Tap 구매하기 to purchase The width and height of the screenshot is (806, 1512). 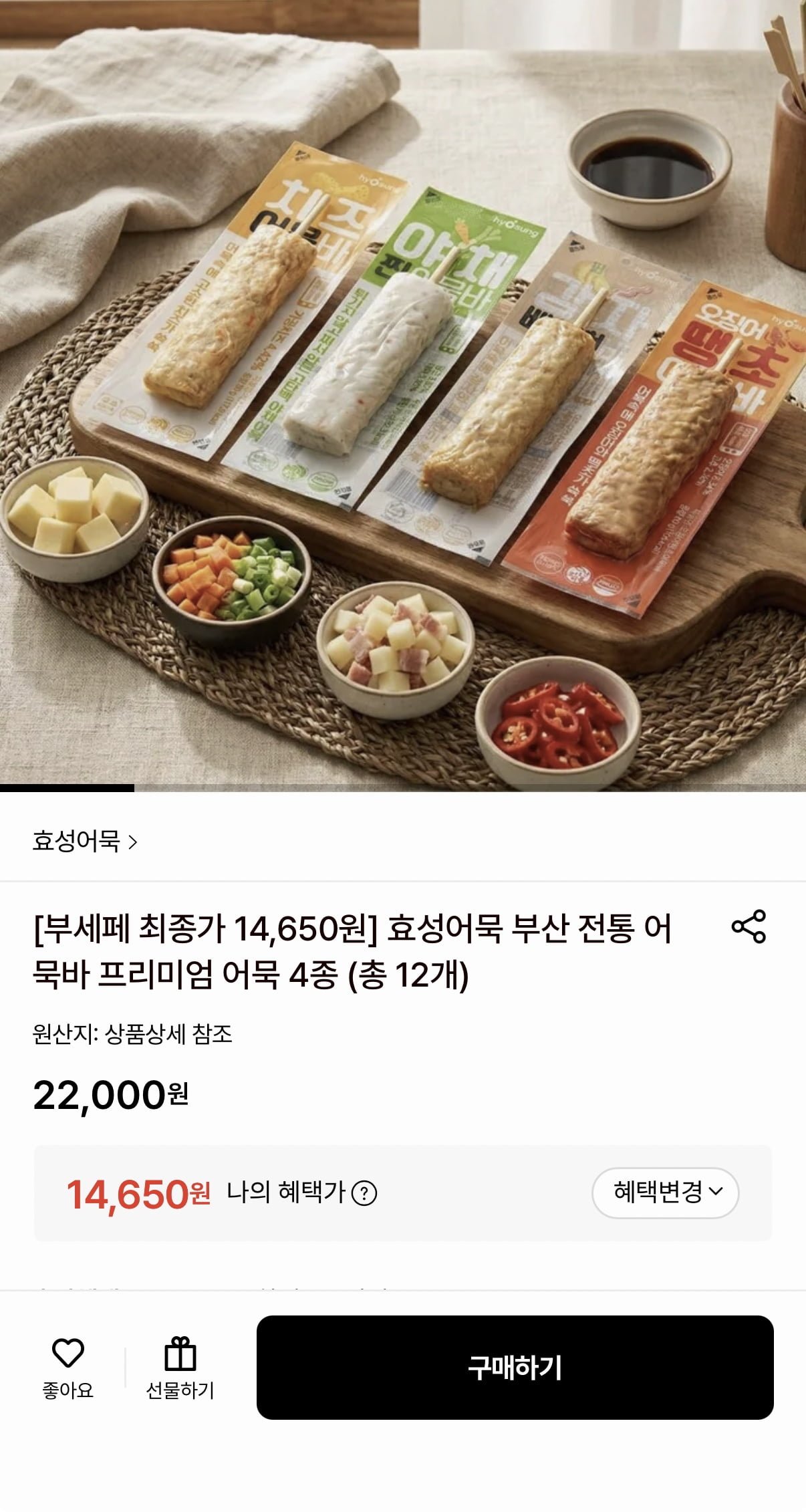tap(515, 1368)
